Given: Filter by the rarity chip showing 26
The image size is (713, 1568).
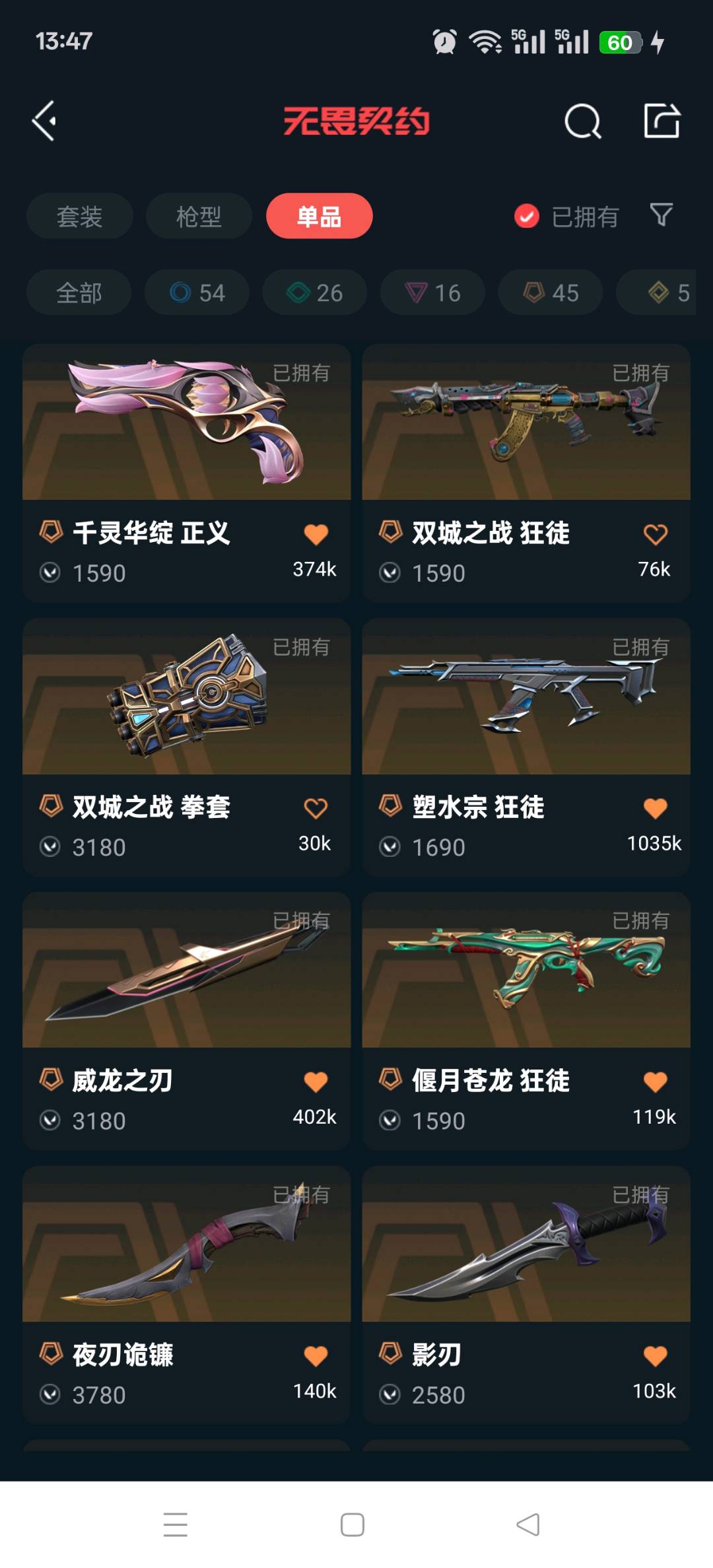Looking at the screenshot, I should point(314,292).
